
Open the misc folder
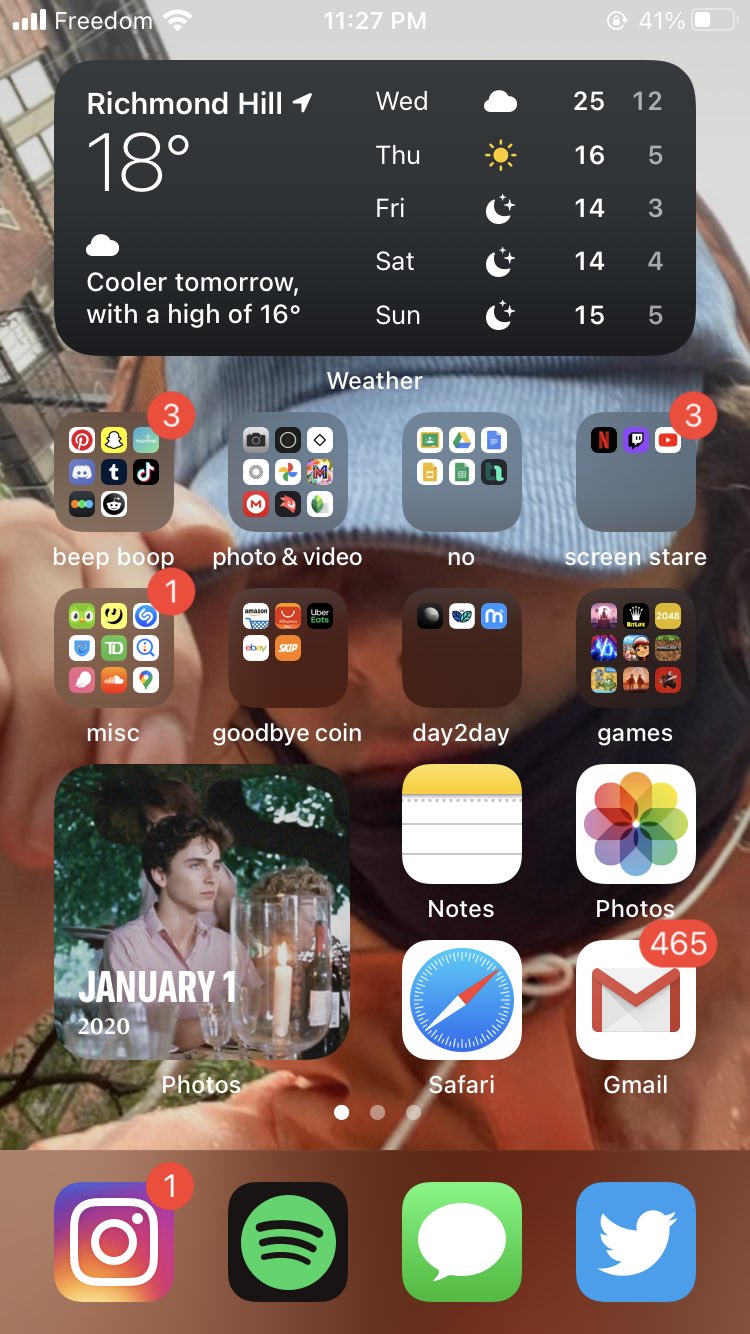(114, 648)
